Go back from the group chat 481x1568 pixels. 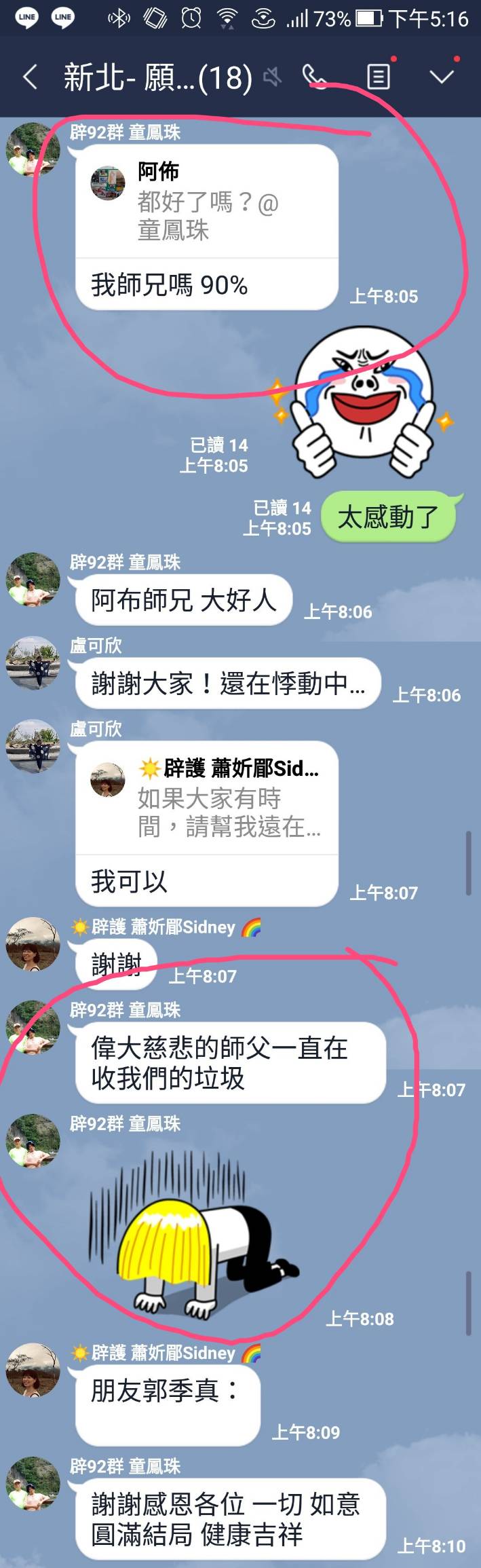30,77
